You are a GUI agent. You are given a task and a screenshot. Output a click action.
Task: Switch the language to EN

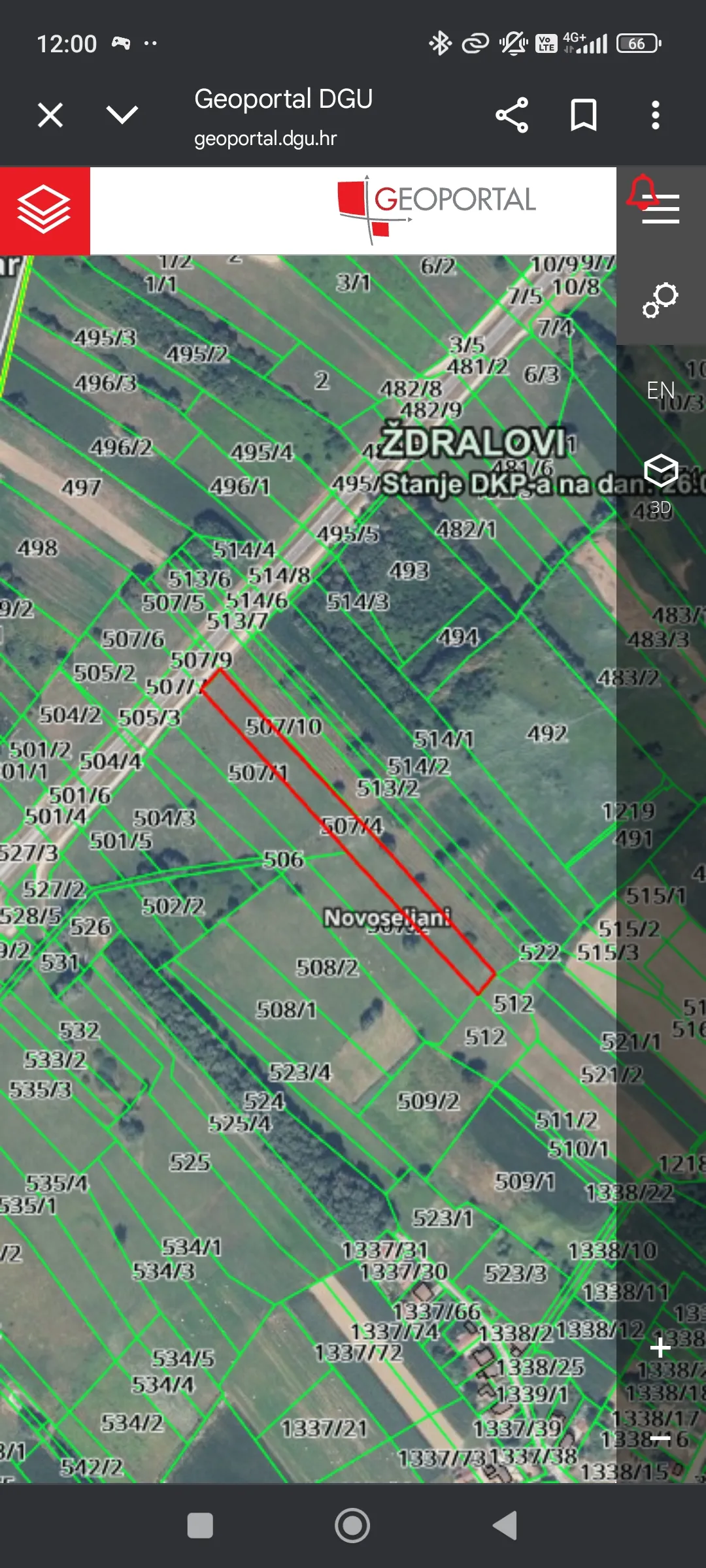tap(660, 391)
